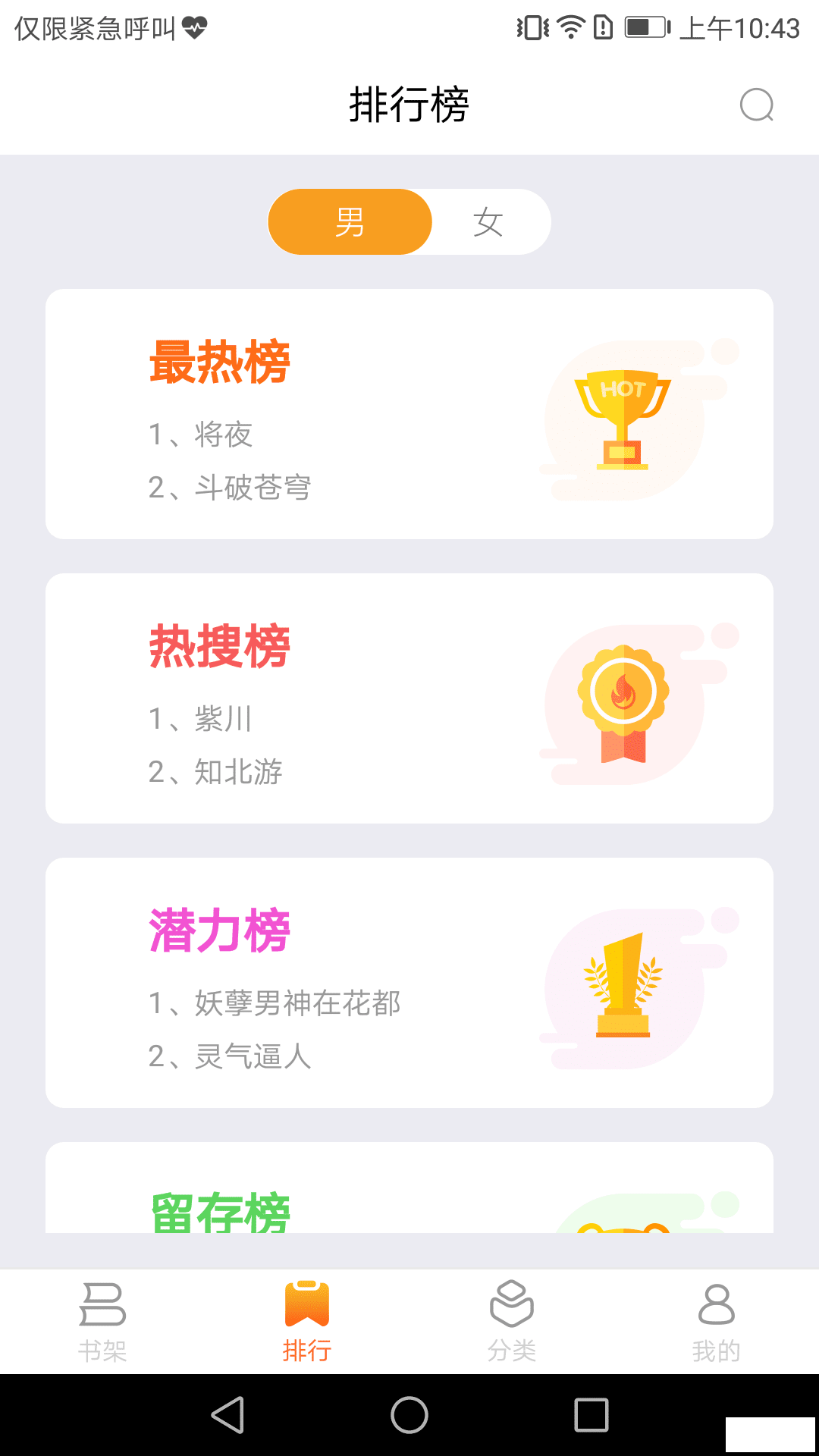
Task: Switch to the 女 ranking segment
Action: [488, 222]
